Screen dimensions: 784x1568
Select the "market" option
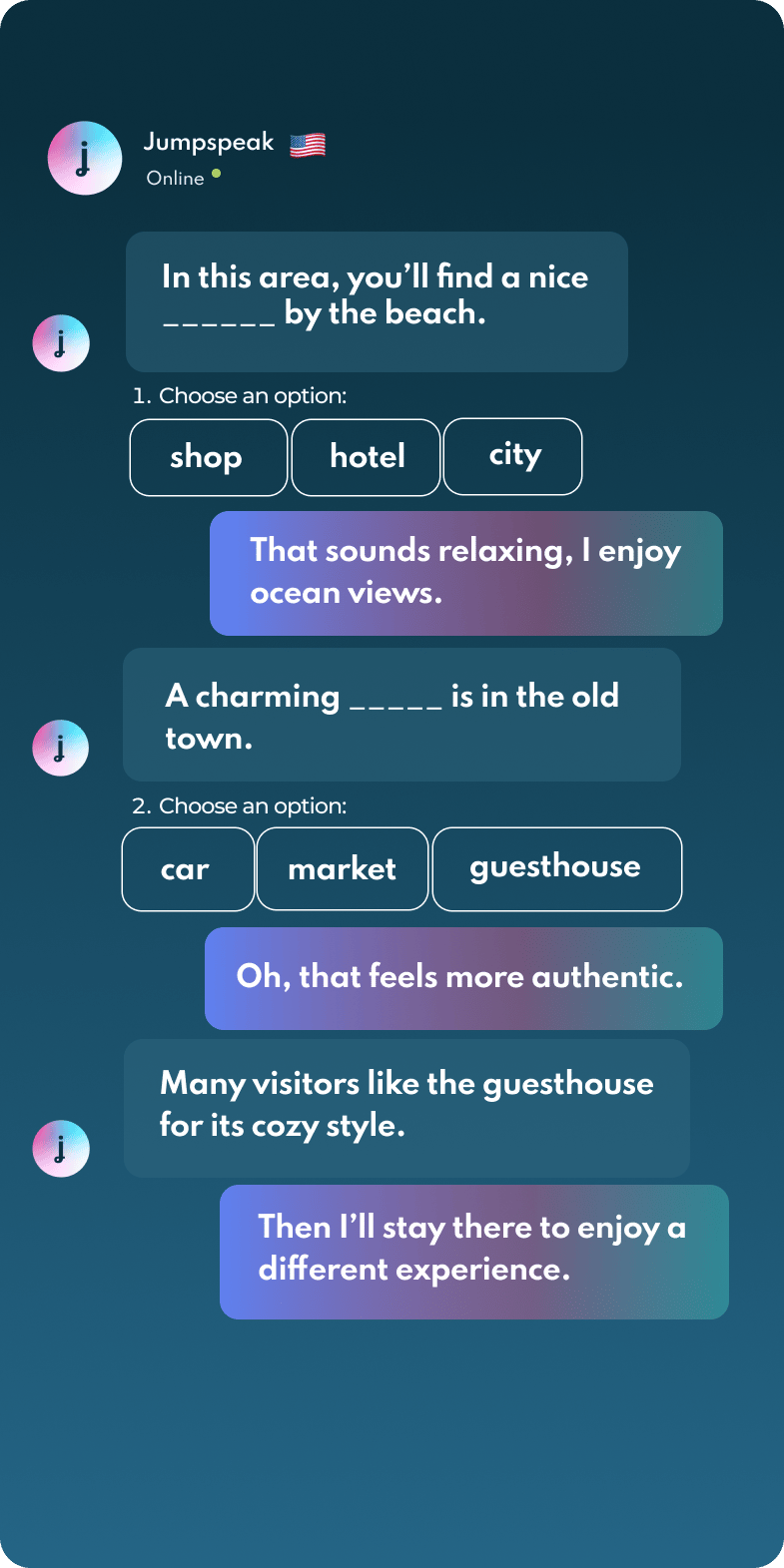(343, 869)
